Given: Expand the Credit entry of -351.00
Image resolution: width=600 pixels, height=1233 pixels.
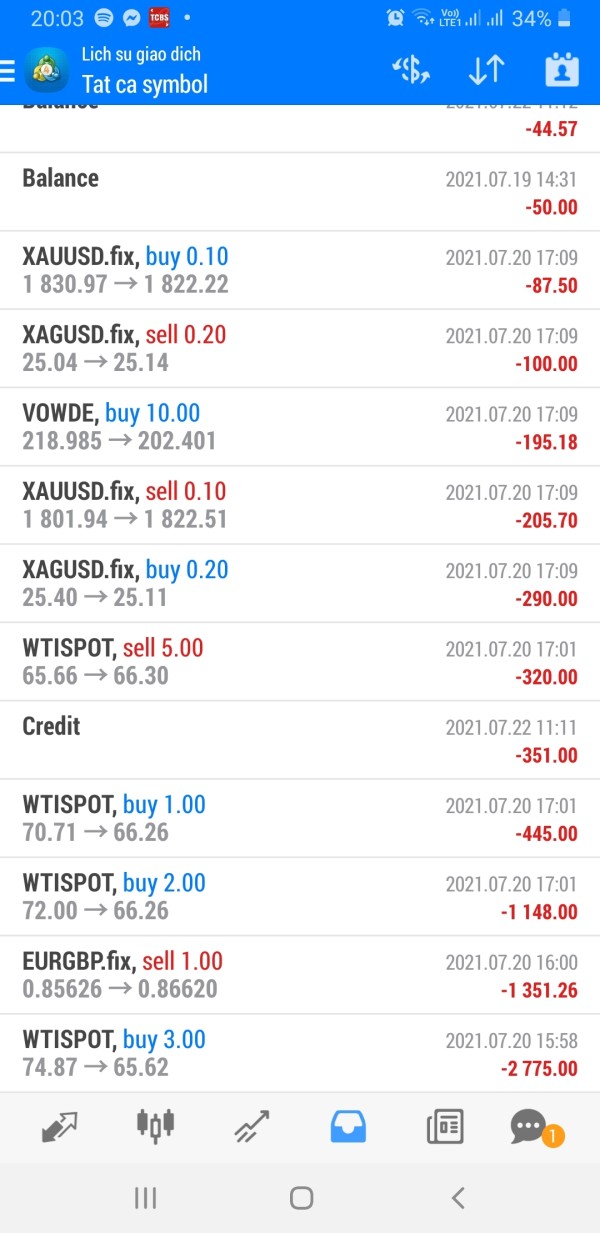Looking at the screenshot, I should point(300,740).
